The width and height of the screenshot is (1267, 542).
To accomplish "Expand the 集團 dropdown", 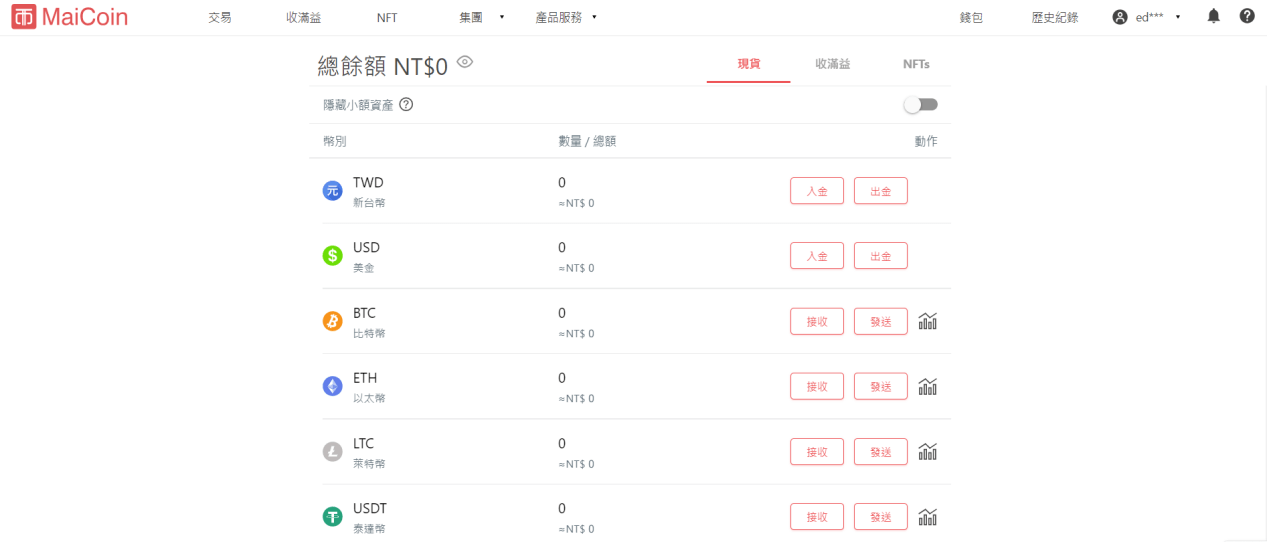I will tap(481, 17).
